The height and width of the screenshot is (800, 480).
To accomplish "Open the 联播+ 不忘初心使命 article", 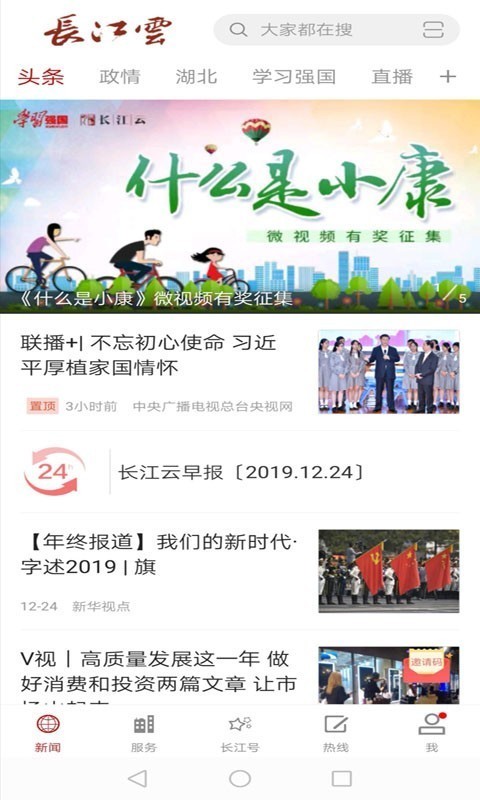I will 240,372.
